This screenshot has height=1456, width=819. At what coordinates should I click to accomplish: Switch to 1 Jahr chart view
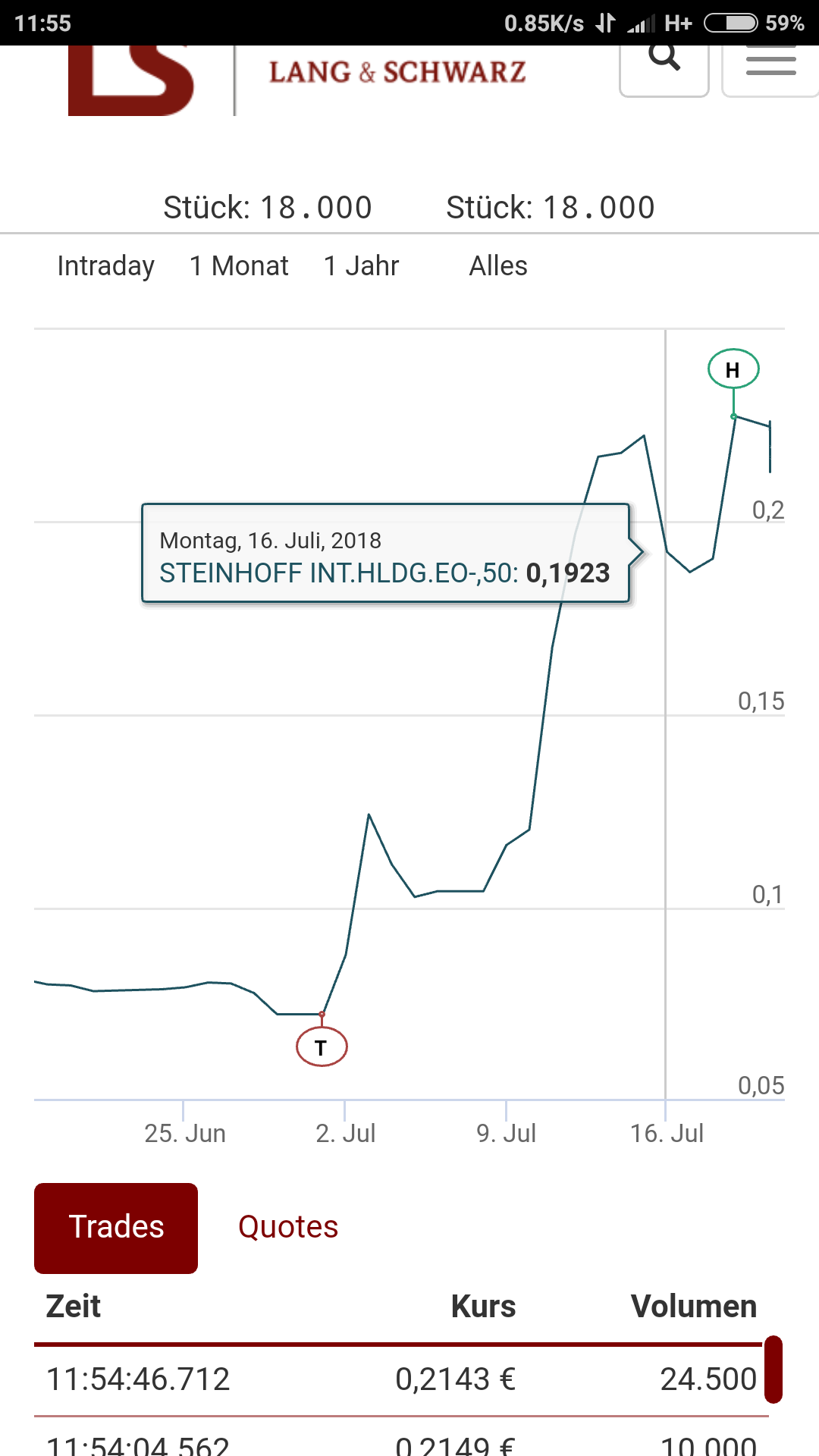[362, 266]
